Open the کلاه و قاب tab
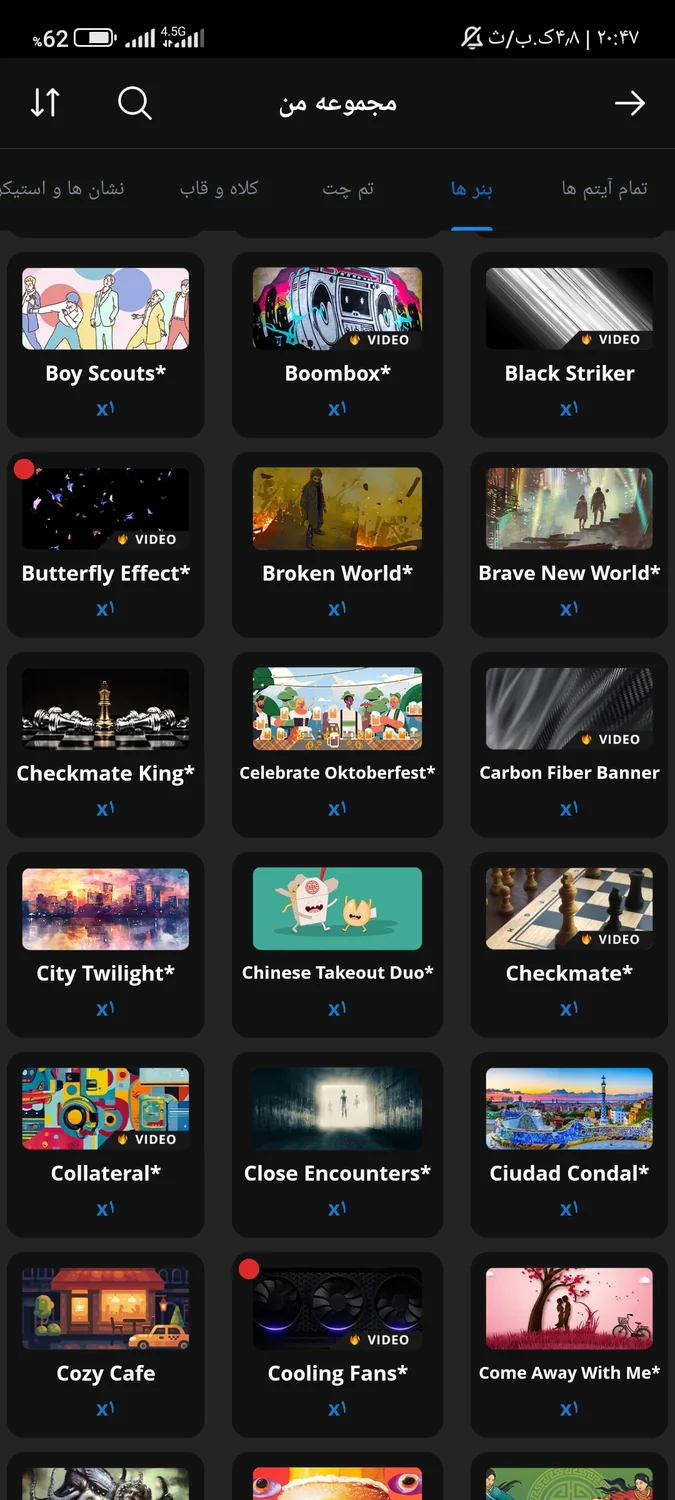The width and height of the screenshot is (675, 1500). tap(219, 188)
